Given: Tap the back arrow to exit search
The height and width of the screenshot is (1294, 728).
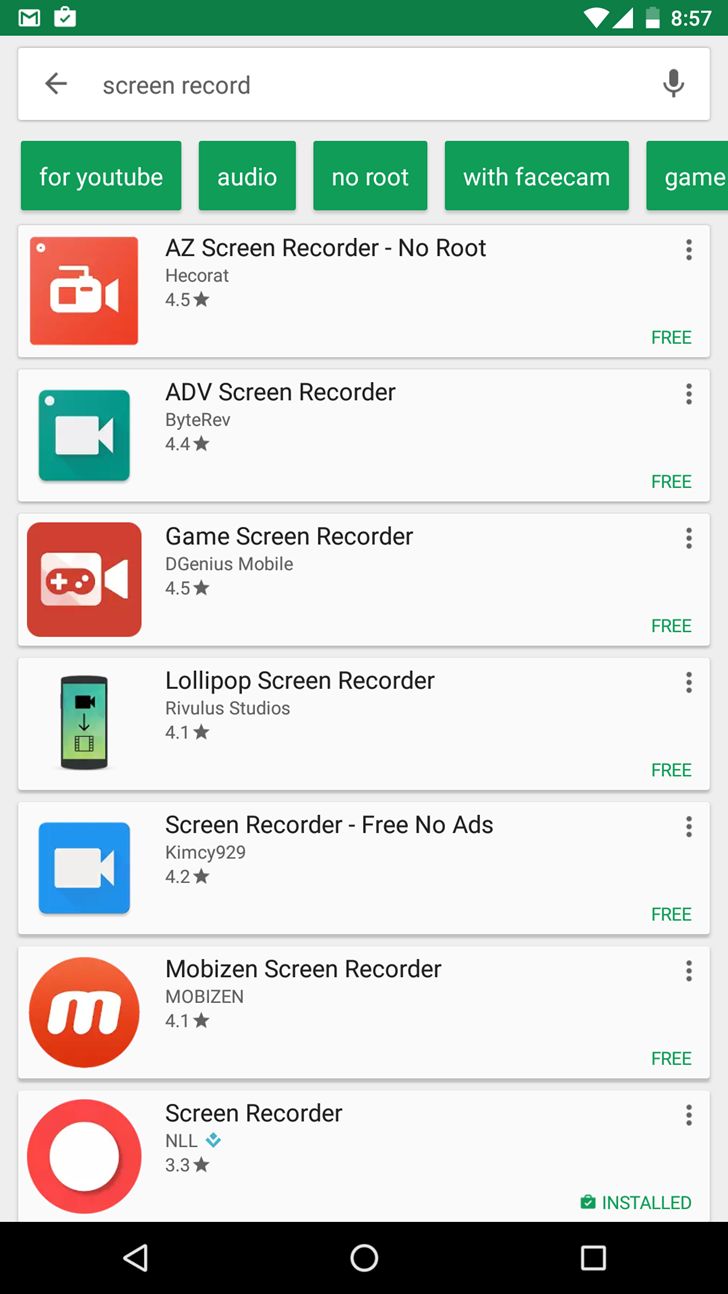Looking at the screenshot, I should click(55, 84).
